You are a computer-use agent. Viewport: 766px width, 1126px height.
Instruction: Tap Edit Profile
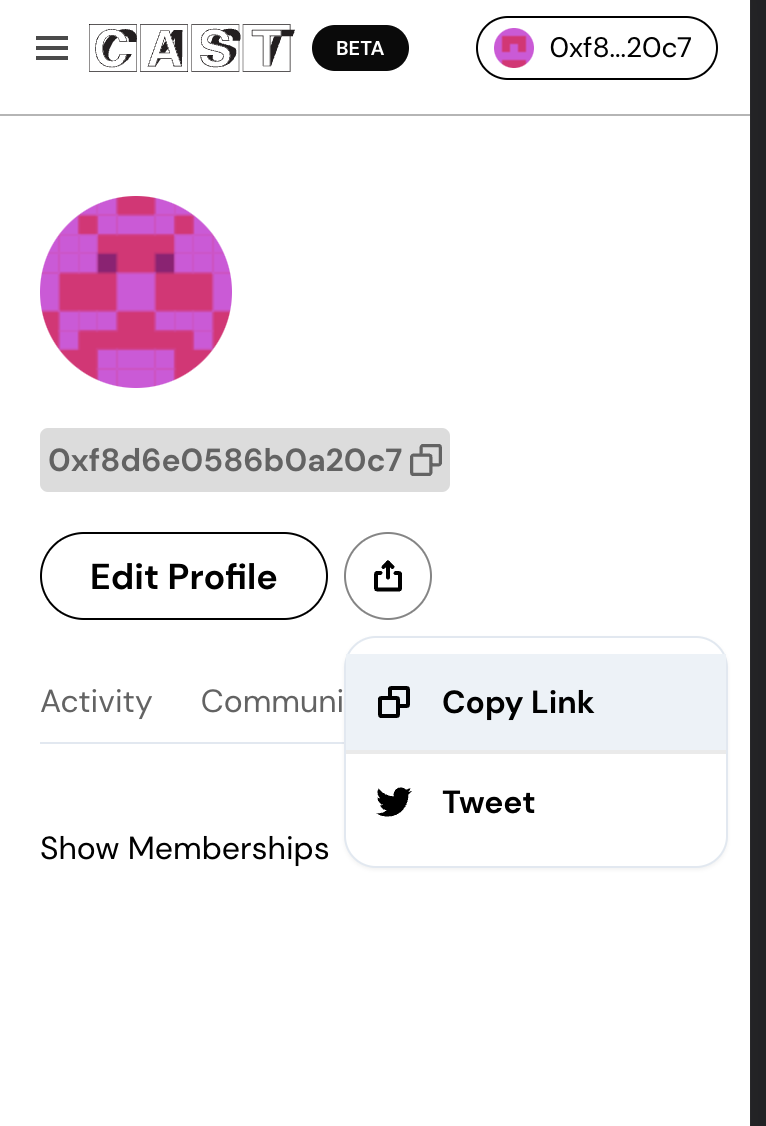(184, 577)
